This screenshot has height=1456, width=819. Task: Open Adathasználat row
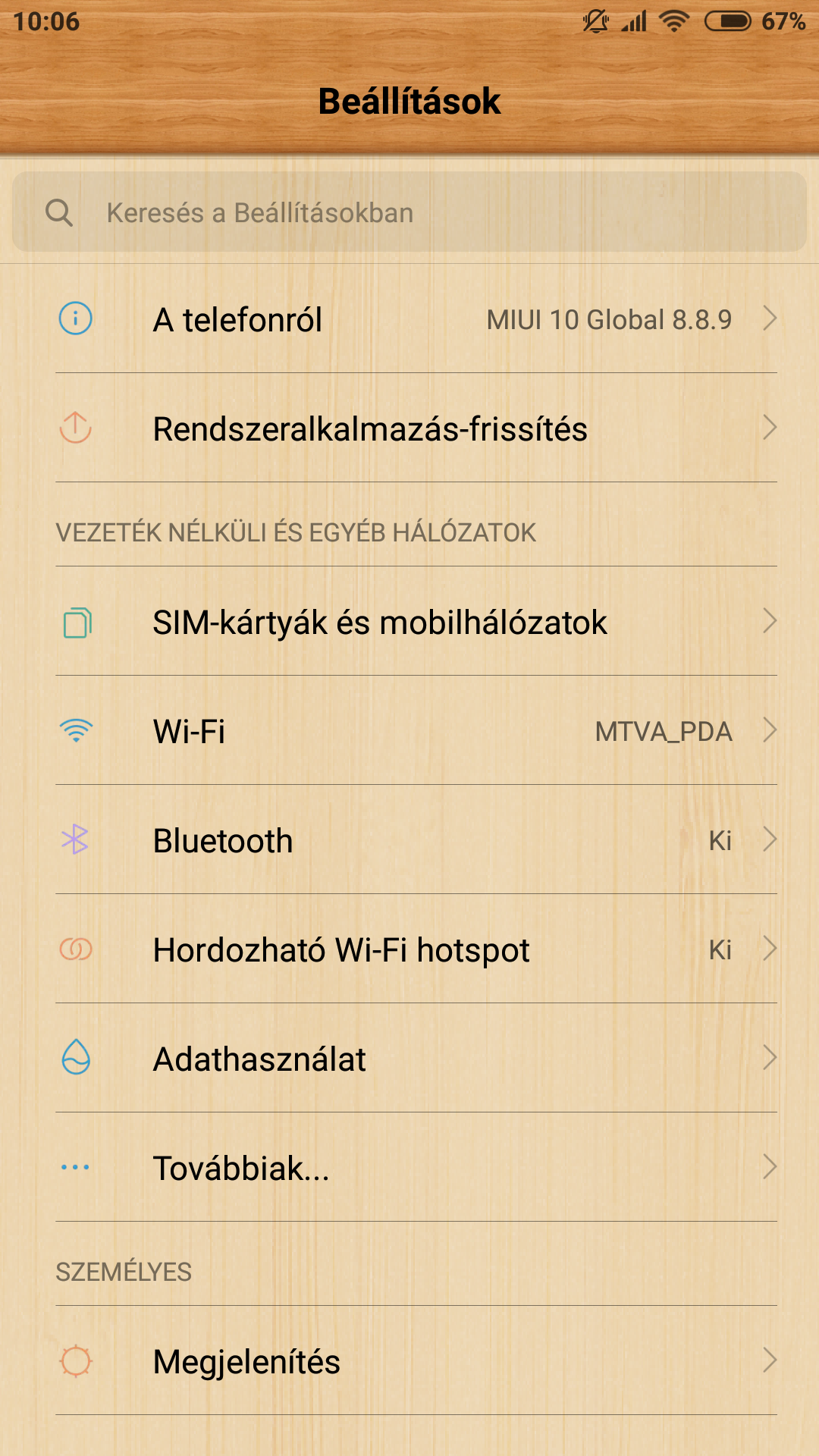tap(409, 1058)
